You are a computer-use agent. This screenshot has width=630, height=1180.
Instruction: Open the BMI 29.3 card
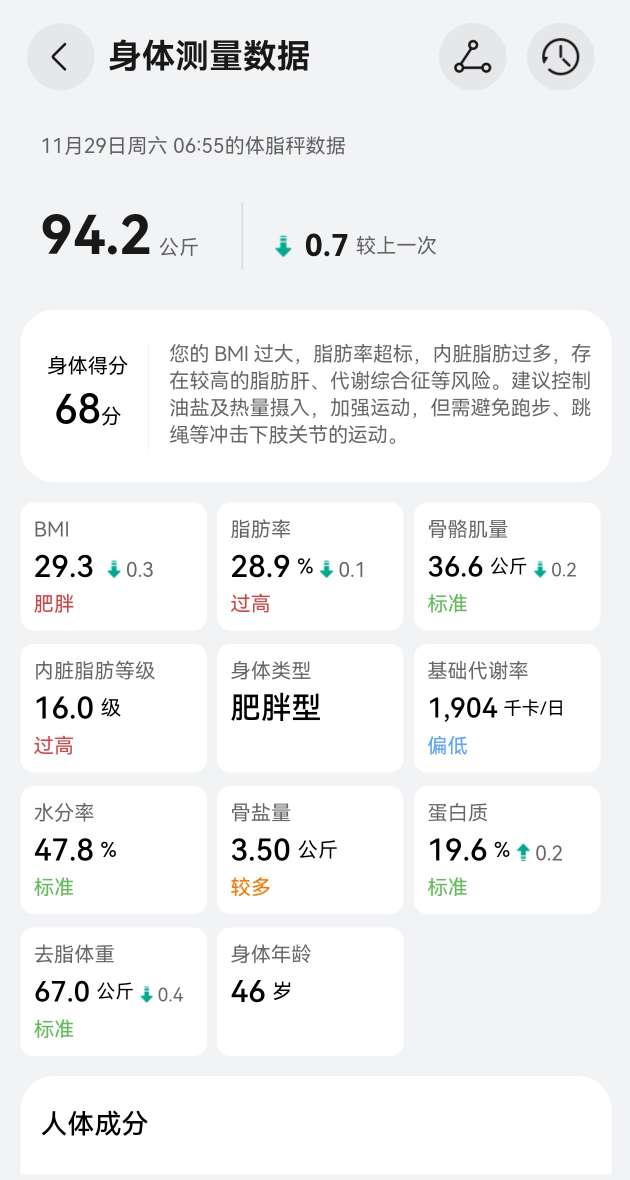113,567
